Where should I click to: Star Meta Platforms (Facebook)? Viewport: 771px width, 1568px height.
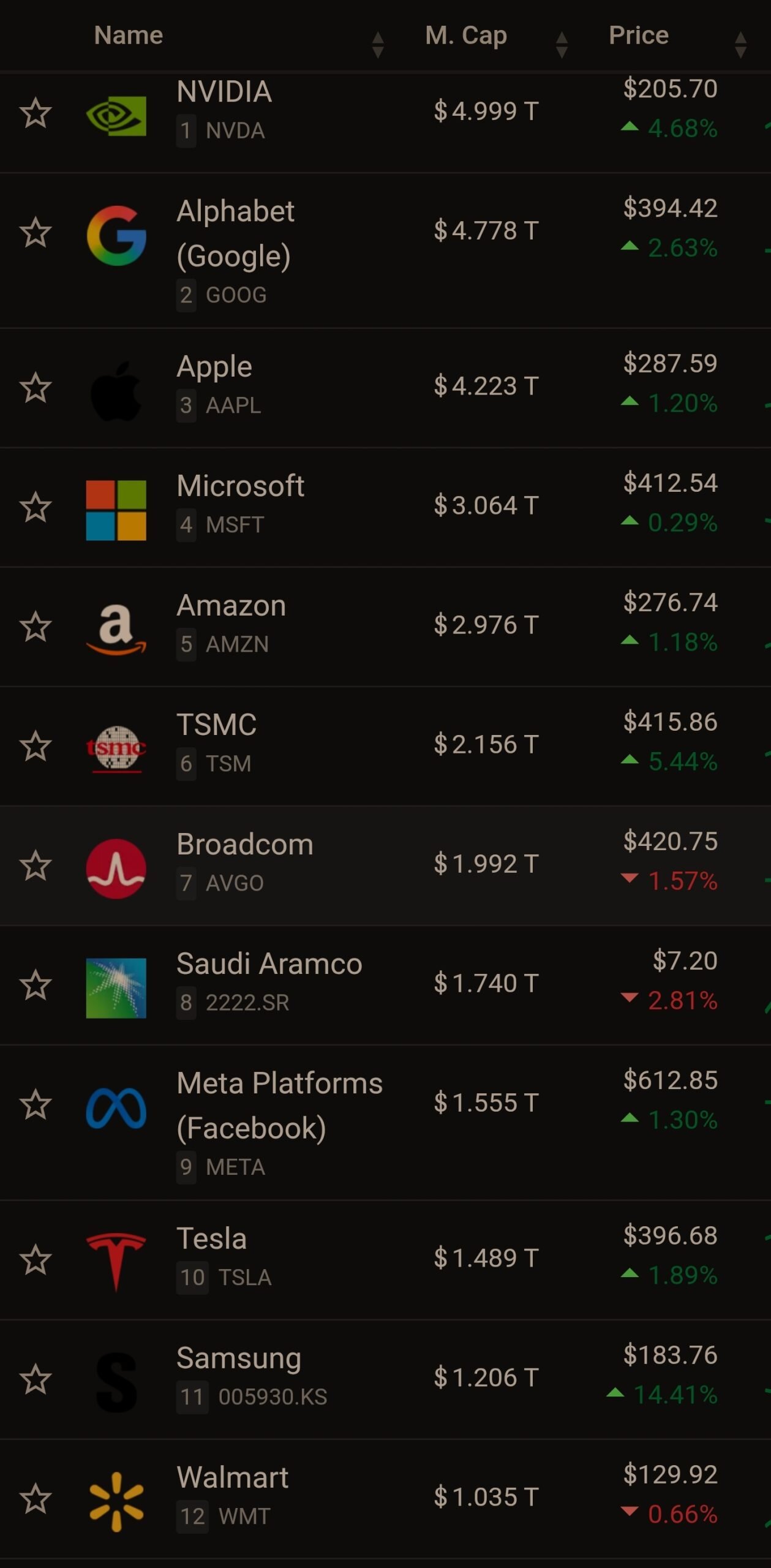(x=36, y=1104)
